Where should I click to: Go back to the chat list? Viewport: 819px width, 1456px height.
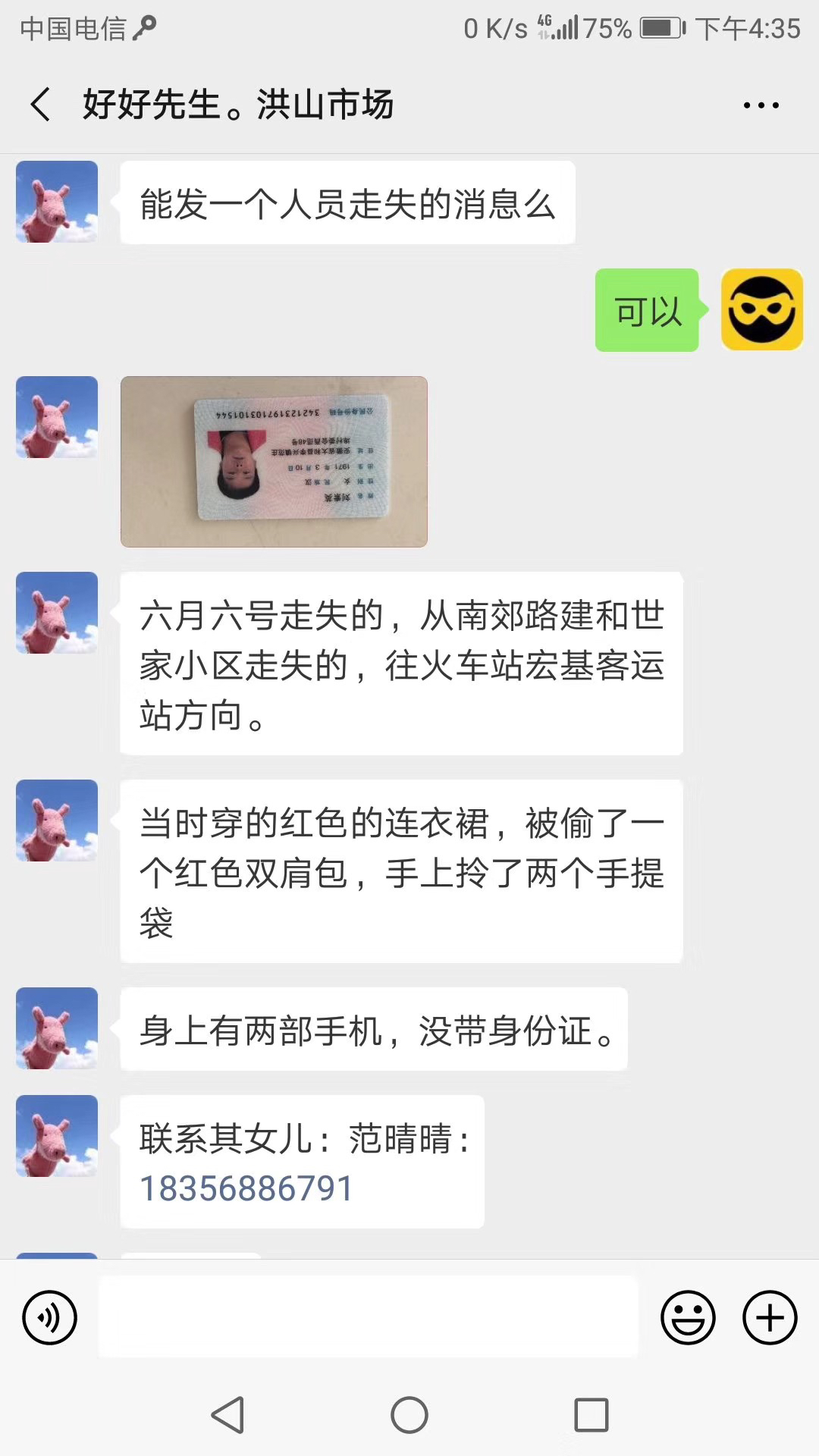[x=41, y=104]
